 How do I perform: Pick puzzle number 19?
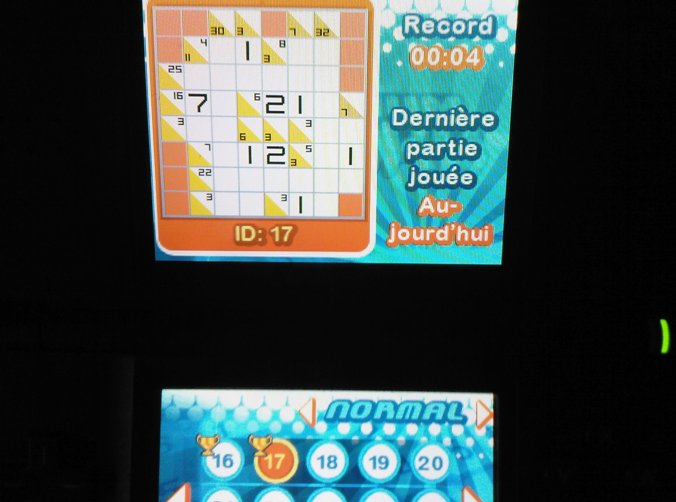point(379,462)
